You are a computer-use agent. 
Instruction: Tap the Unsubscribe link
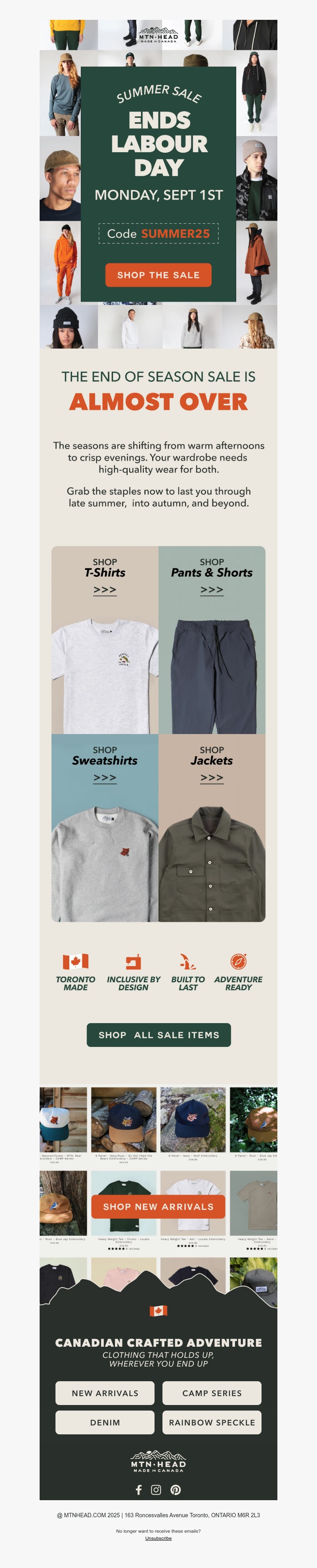pos(158,1538)
